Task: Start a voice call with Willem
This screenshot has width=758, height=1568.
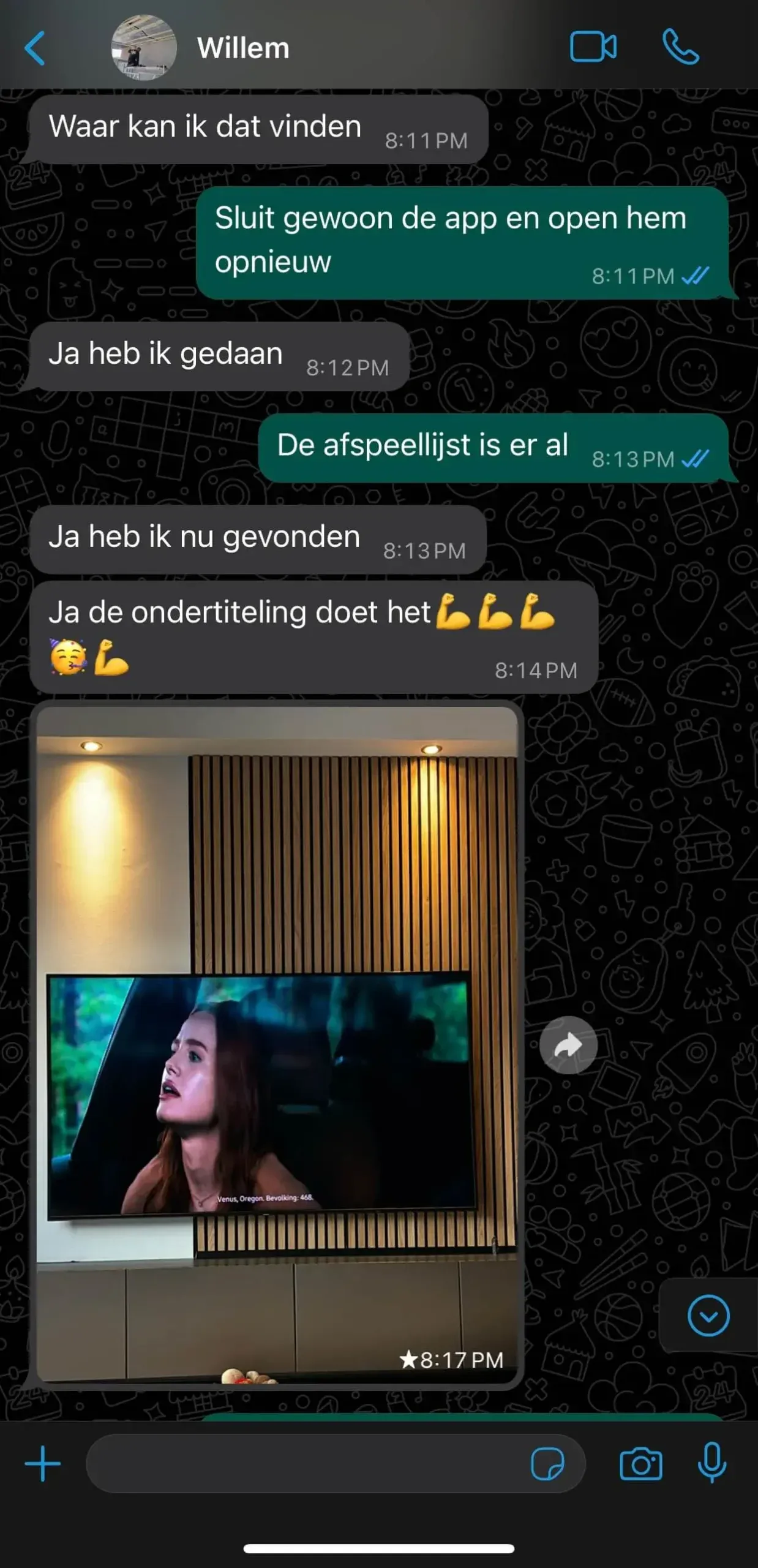Action: coord(680,47)
